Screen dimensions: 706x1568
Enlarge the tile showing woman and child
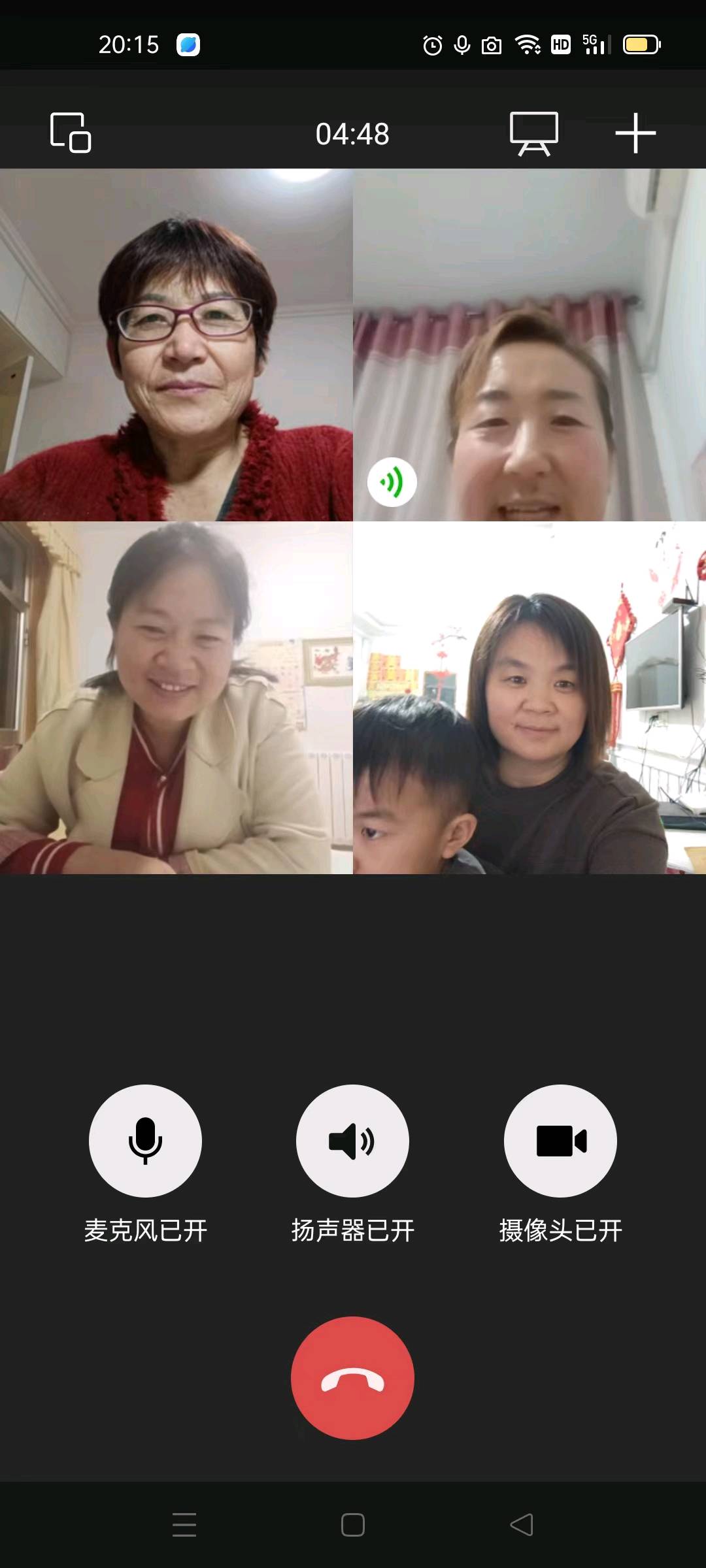(529, 698)
